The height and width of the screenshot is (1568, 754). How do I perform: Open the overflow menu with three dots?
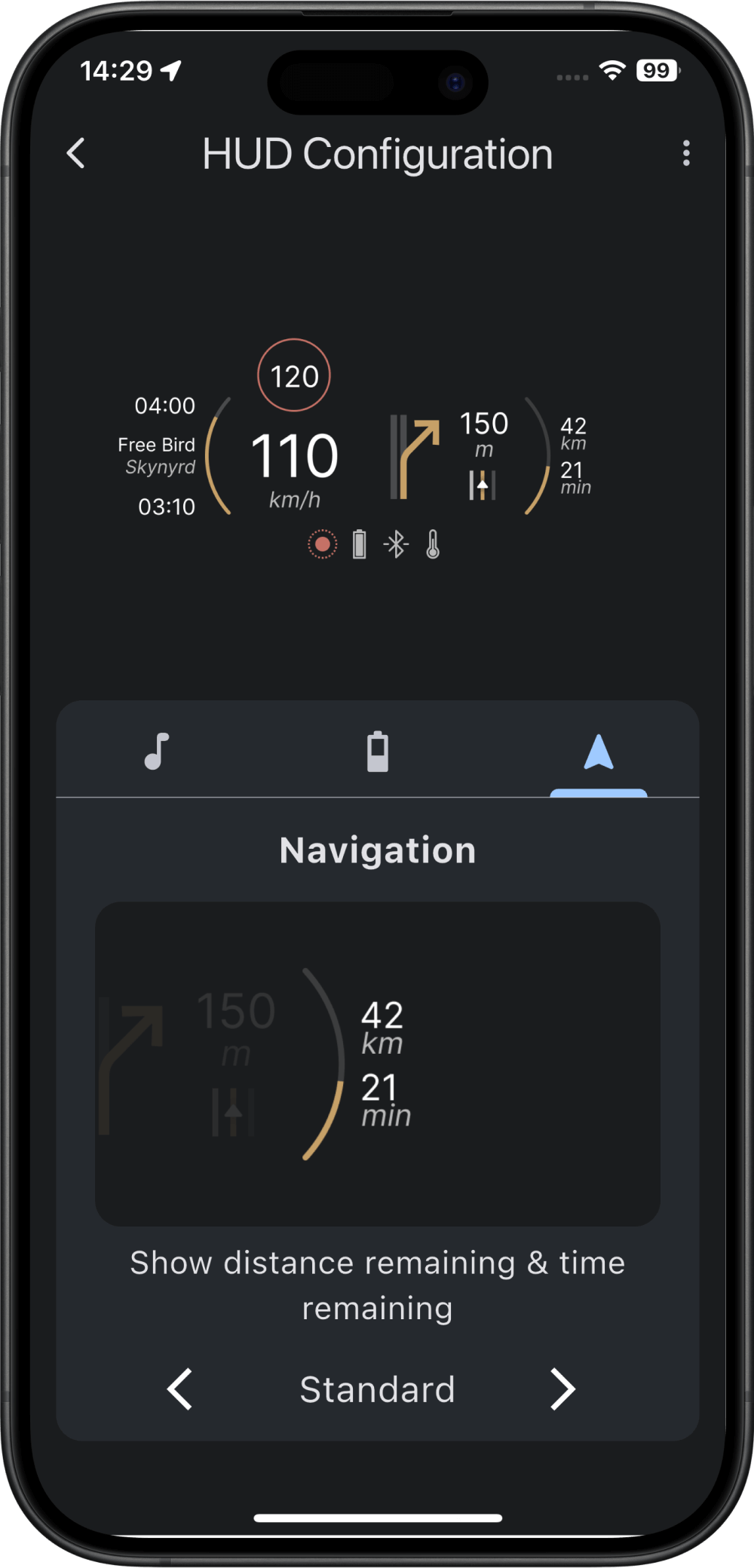(x=685, y=153)
